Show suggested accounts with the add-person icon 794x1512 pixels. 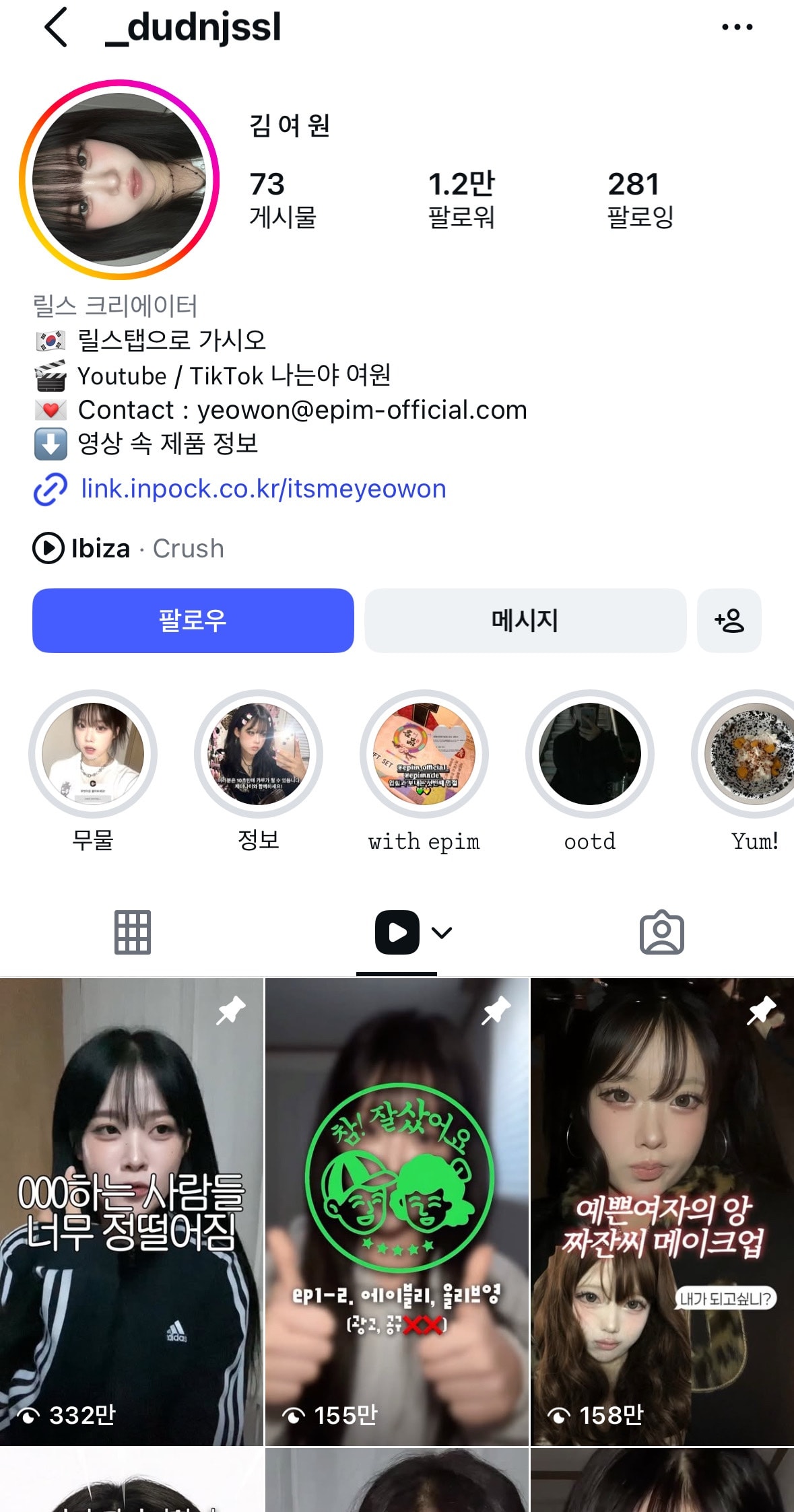729,620
